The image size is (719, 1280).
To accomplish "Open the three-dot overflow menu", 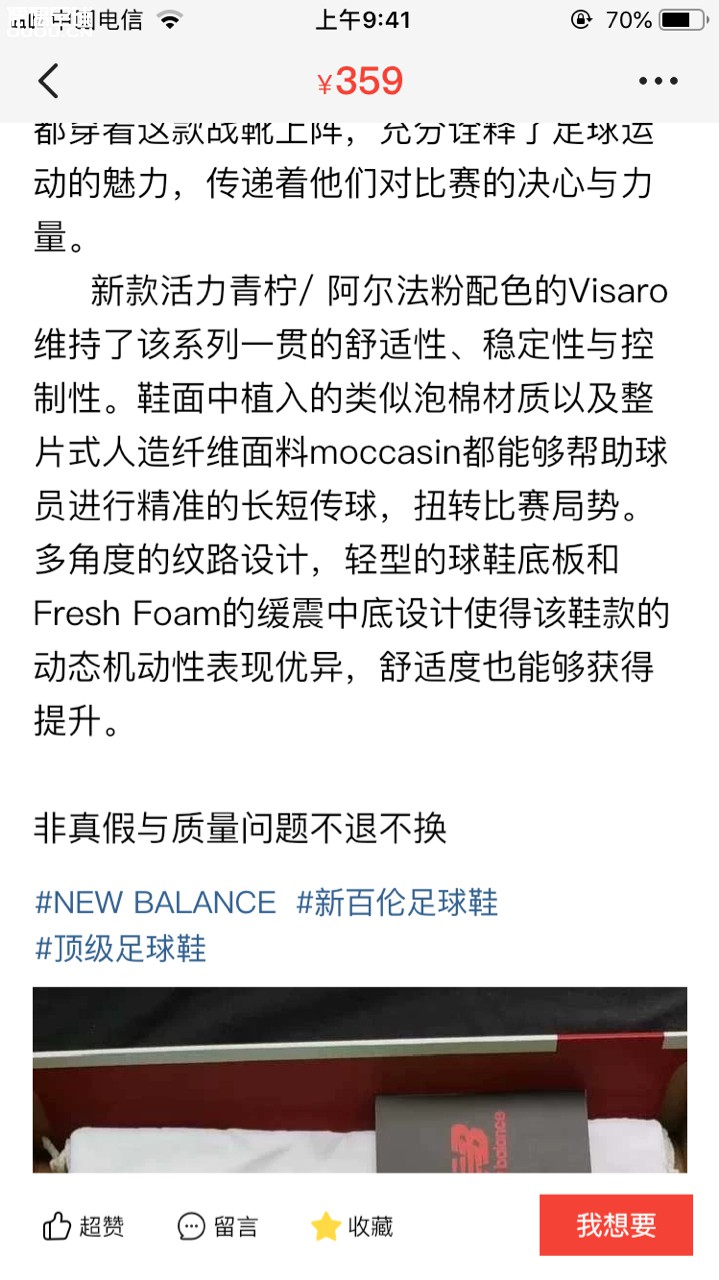I will click(x=657, y=82).
